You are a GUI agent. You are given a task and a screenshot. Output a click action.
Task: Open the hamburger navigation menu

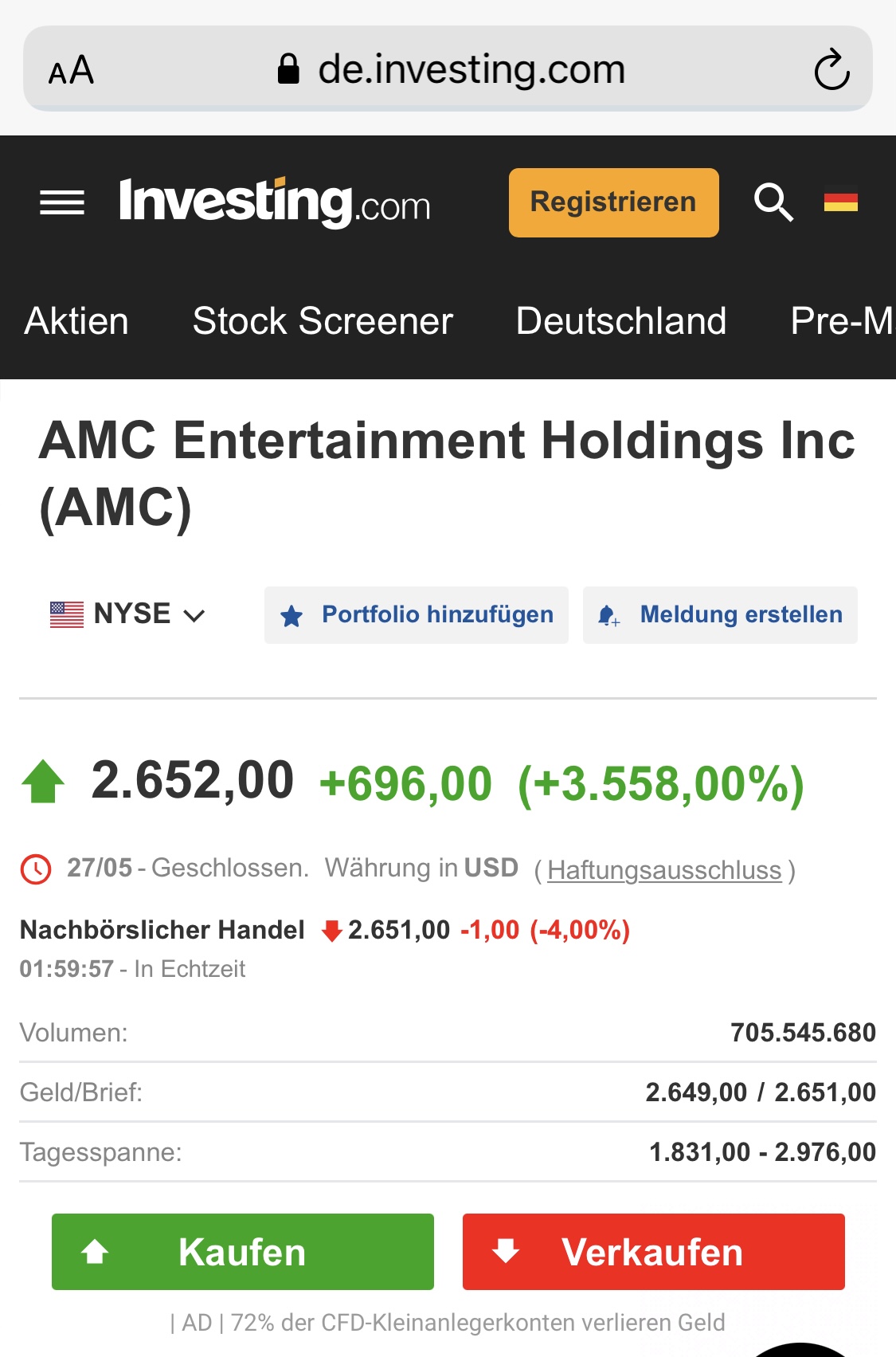61,202
